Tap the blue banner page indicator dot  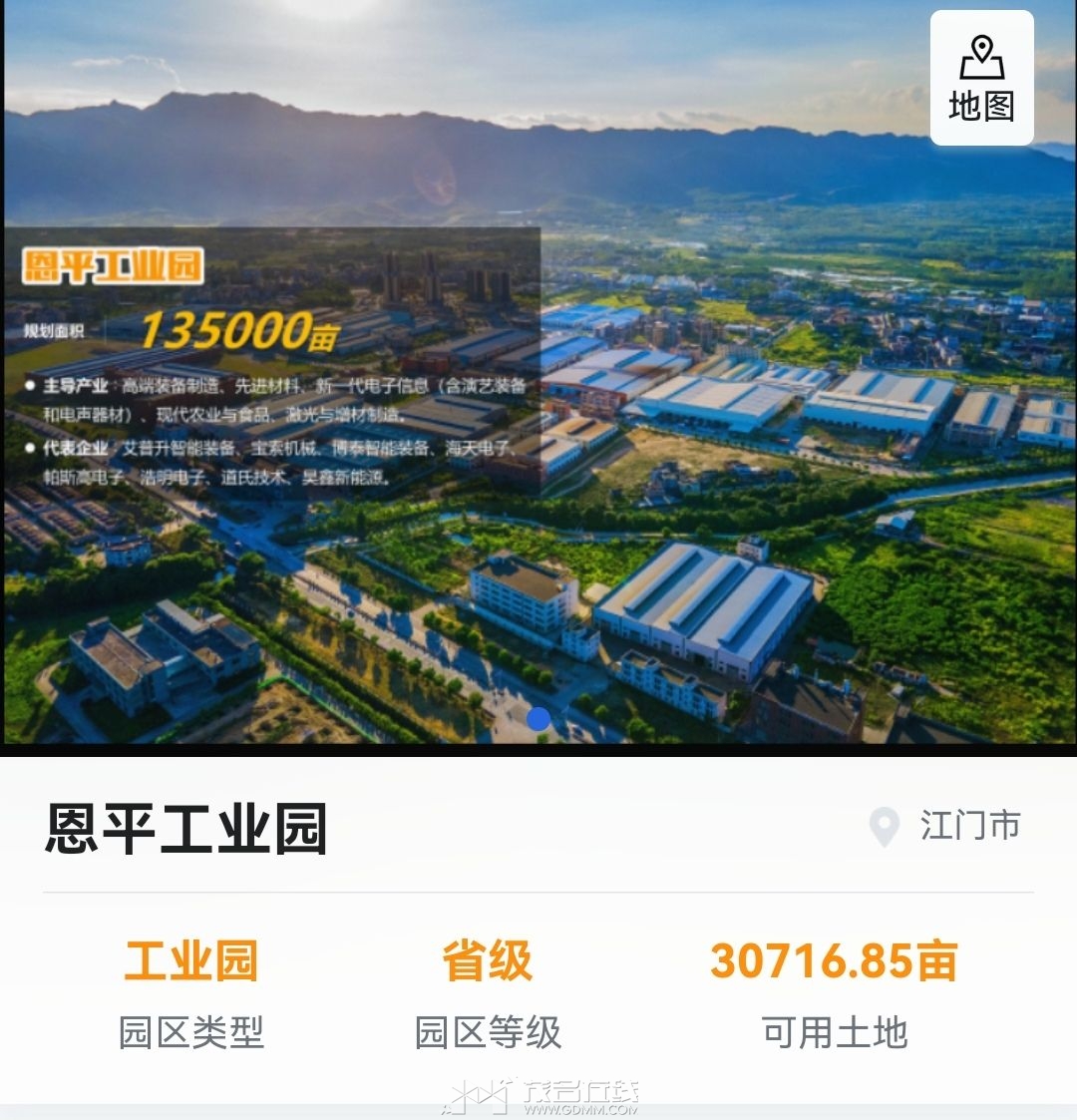point(538,719)
